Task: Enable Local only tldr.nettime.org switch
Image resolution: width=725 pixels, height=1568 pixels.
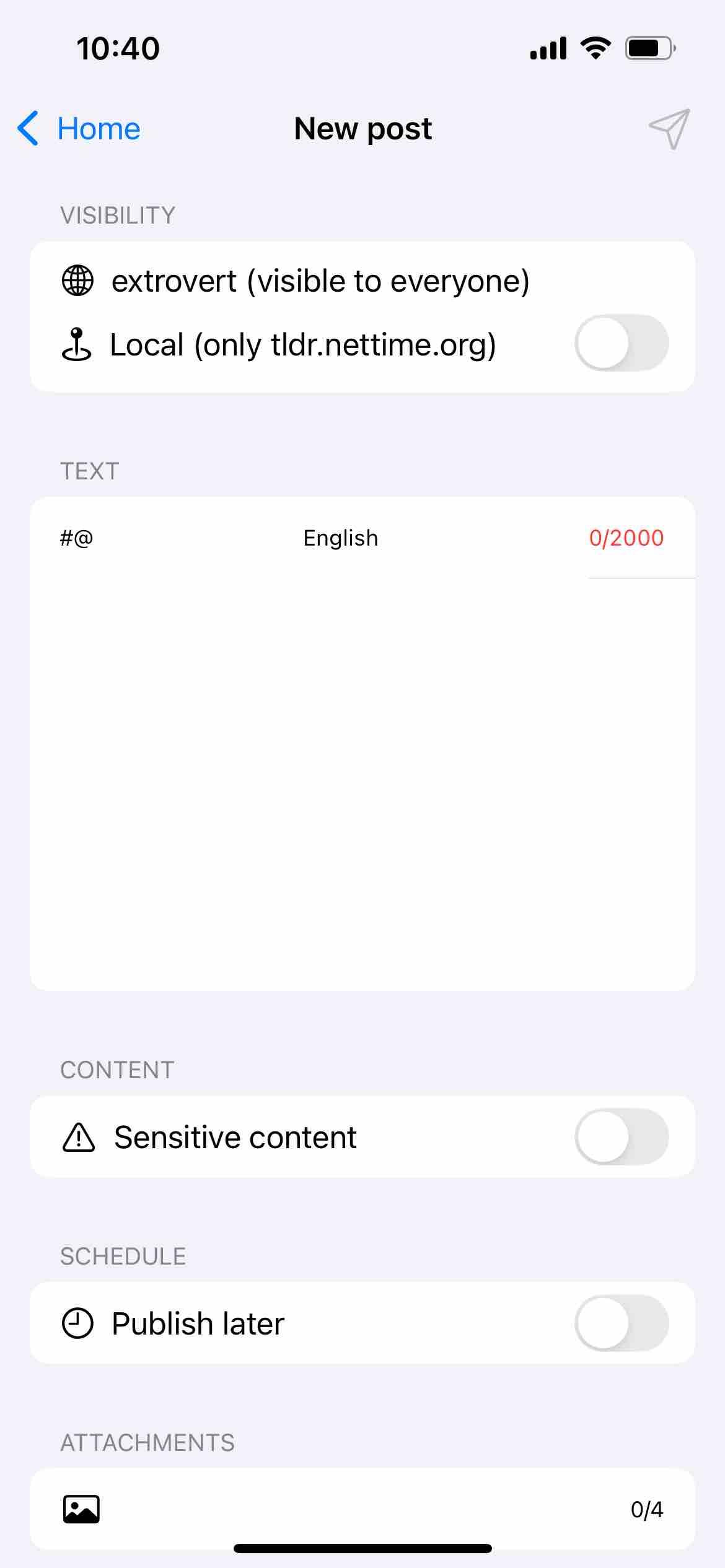Action: point(622,344)
